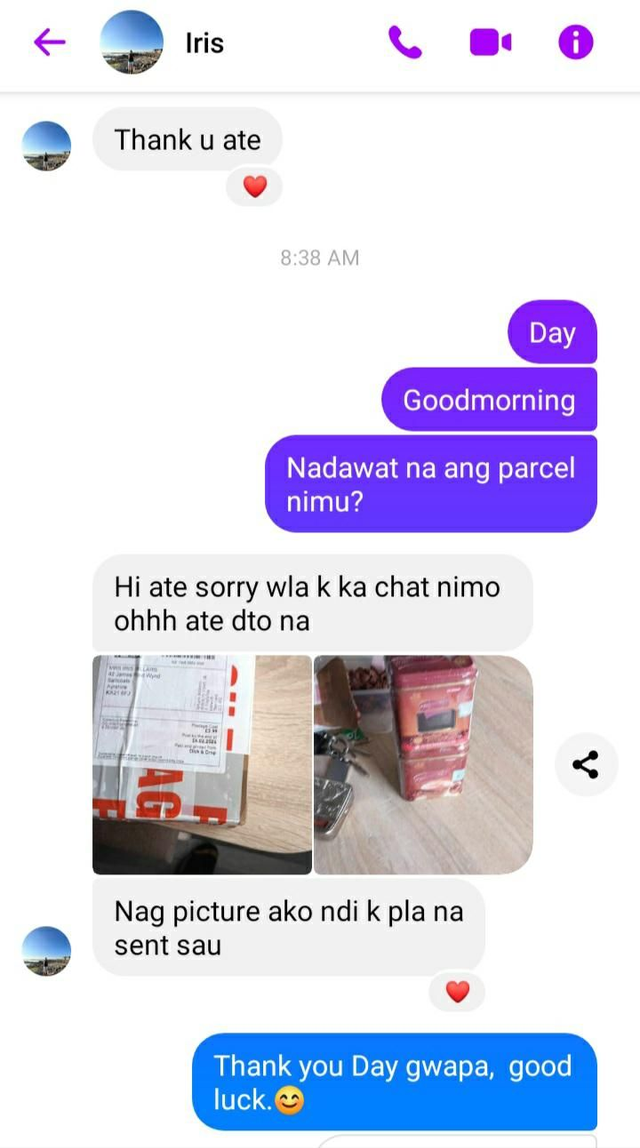Image resolution: width=640 pixels, height=1148 pixels.
Task: Open the red tin can photo
Action: click(423, 764)
